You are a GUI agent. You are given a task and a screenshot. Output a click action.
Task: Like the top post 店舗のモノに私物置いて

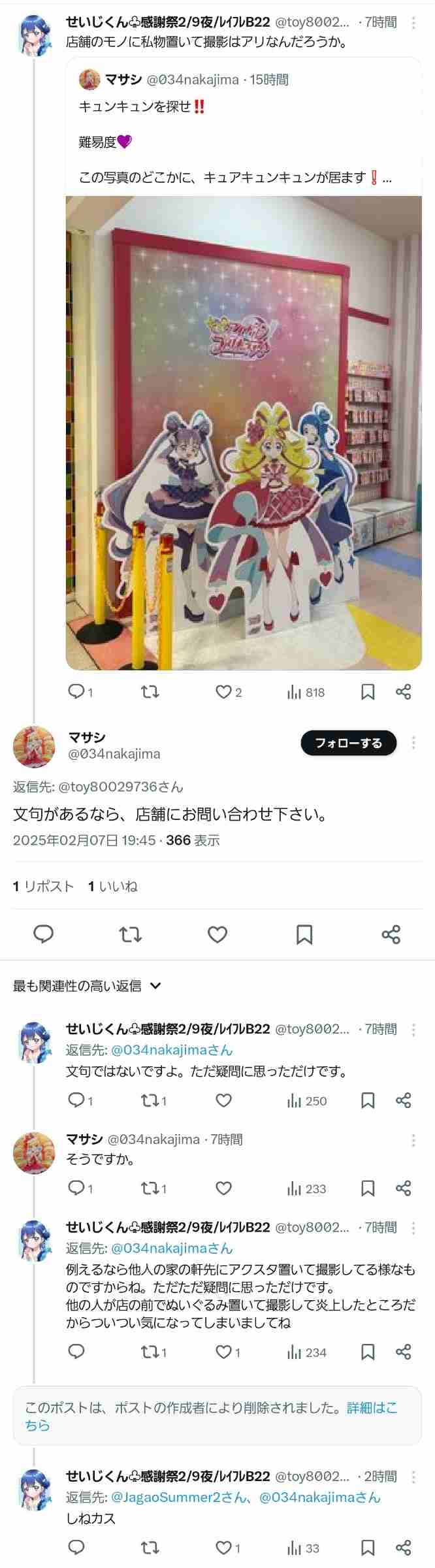tap(223, 692)
